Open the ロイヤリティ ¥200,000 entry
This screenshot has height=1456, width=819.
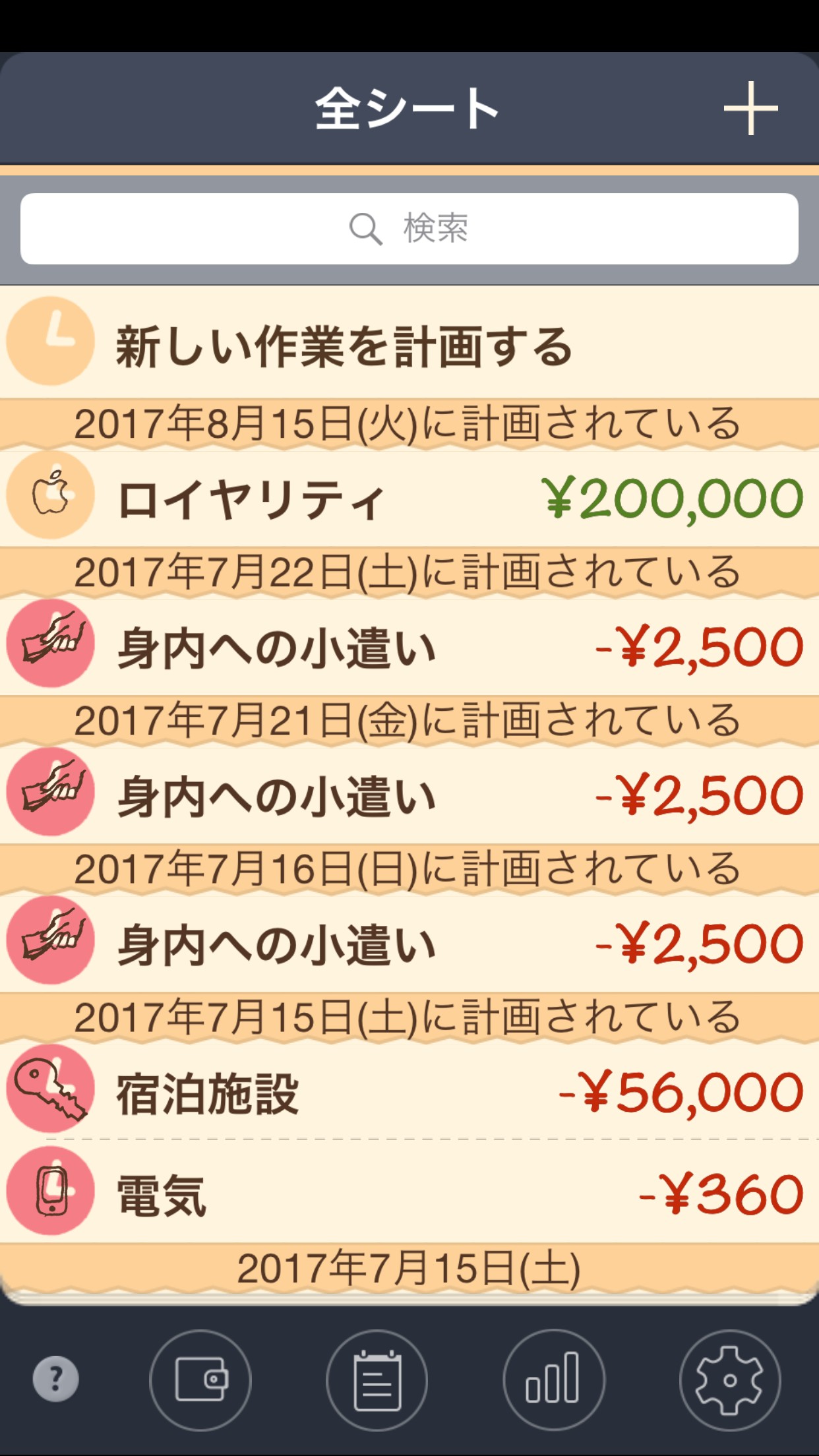coord(409,498)
